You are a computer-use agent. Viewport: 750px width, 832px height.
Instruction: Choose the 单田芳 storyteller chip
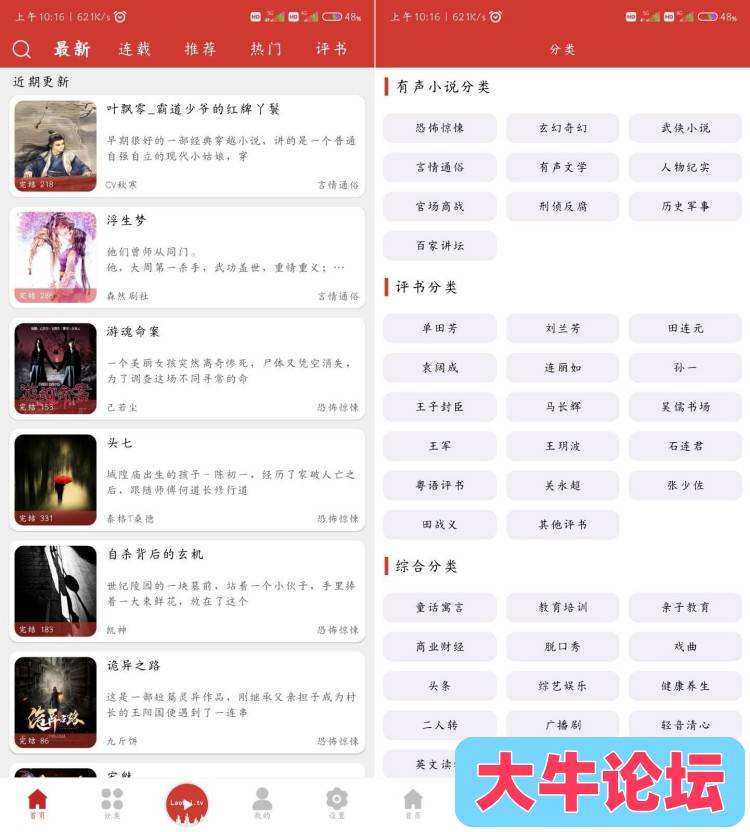click(440, 328)
